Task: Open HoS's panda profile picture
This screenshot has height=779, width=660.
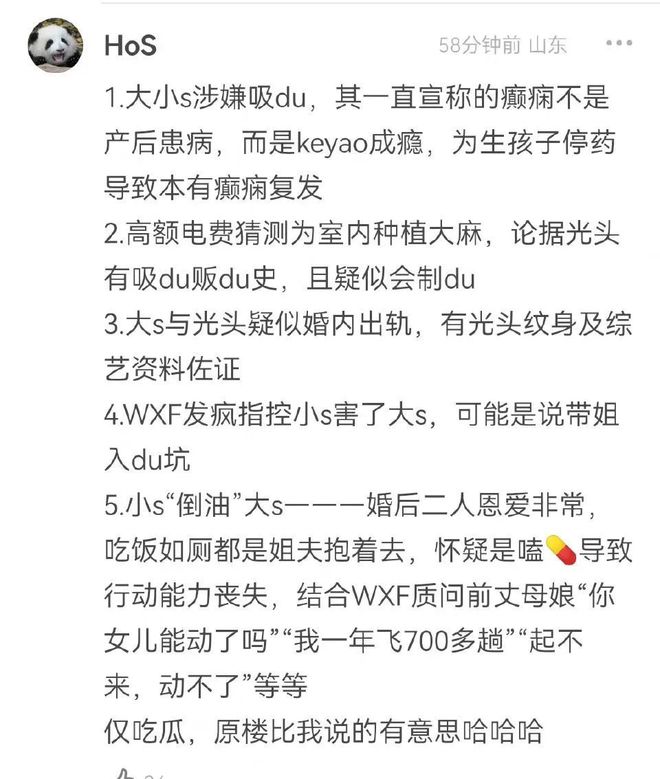Action: tap(54, 45)
